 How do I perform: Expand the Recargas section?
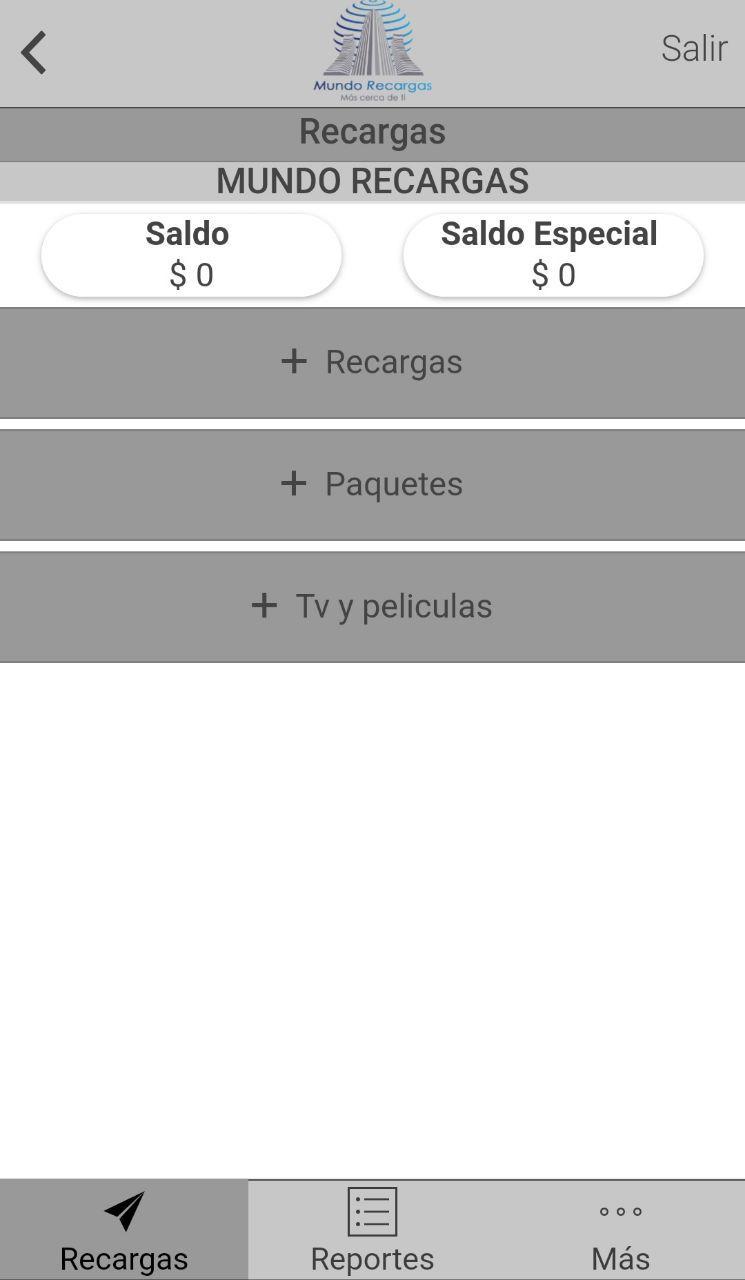372,362
